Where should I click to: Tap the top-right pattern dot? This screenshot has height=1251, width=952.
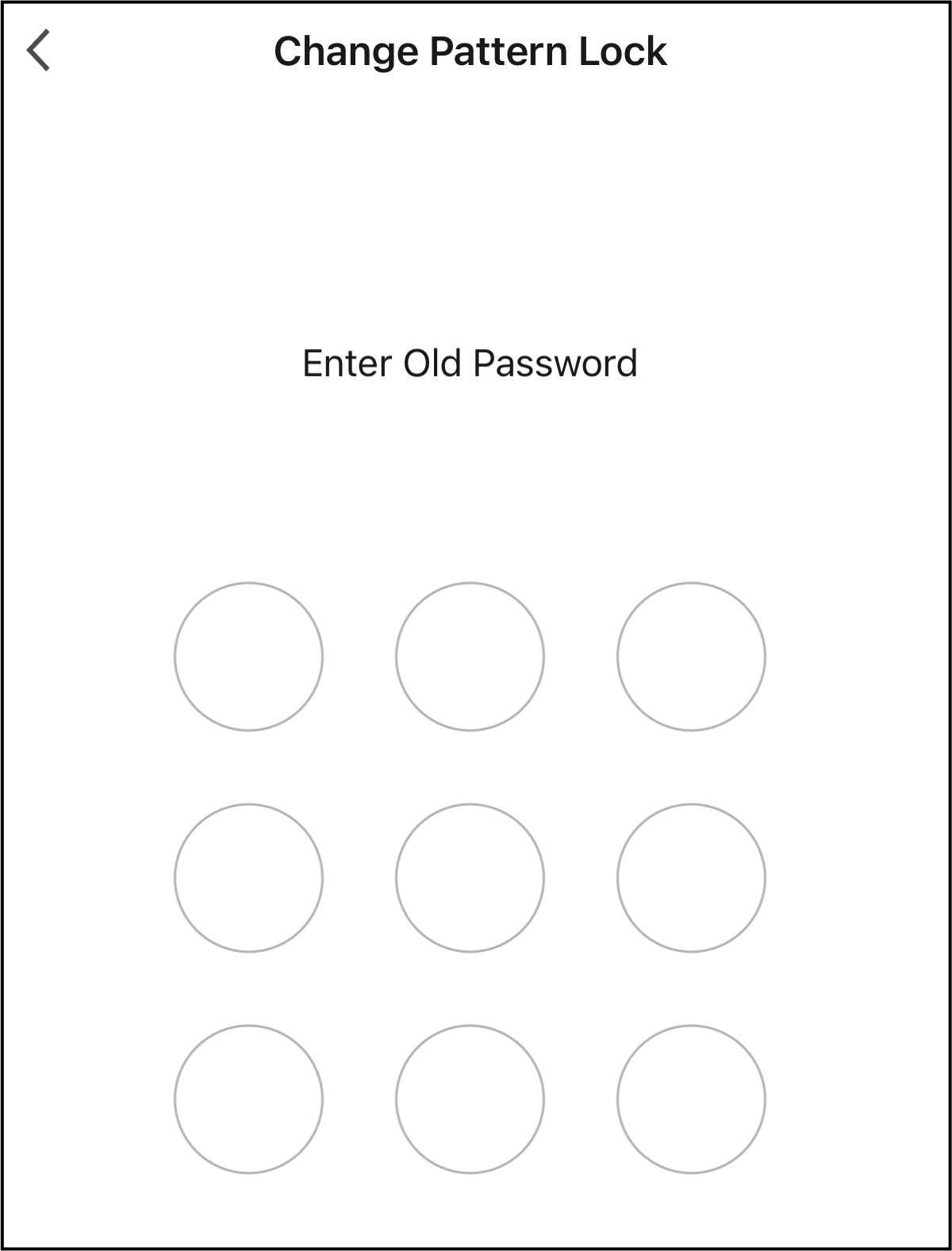tap(691, 657)
